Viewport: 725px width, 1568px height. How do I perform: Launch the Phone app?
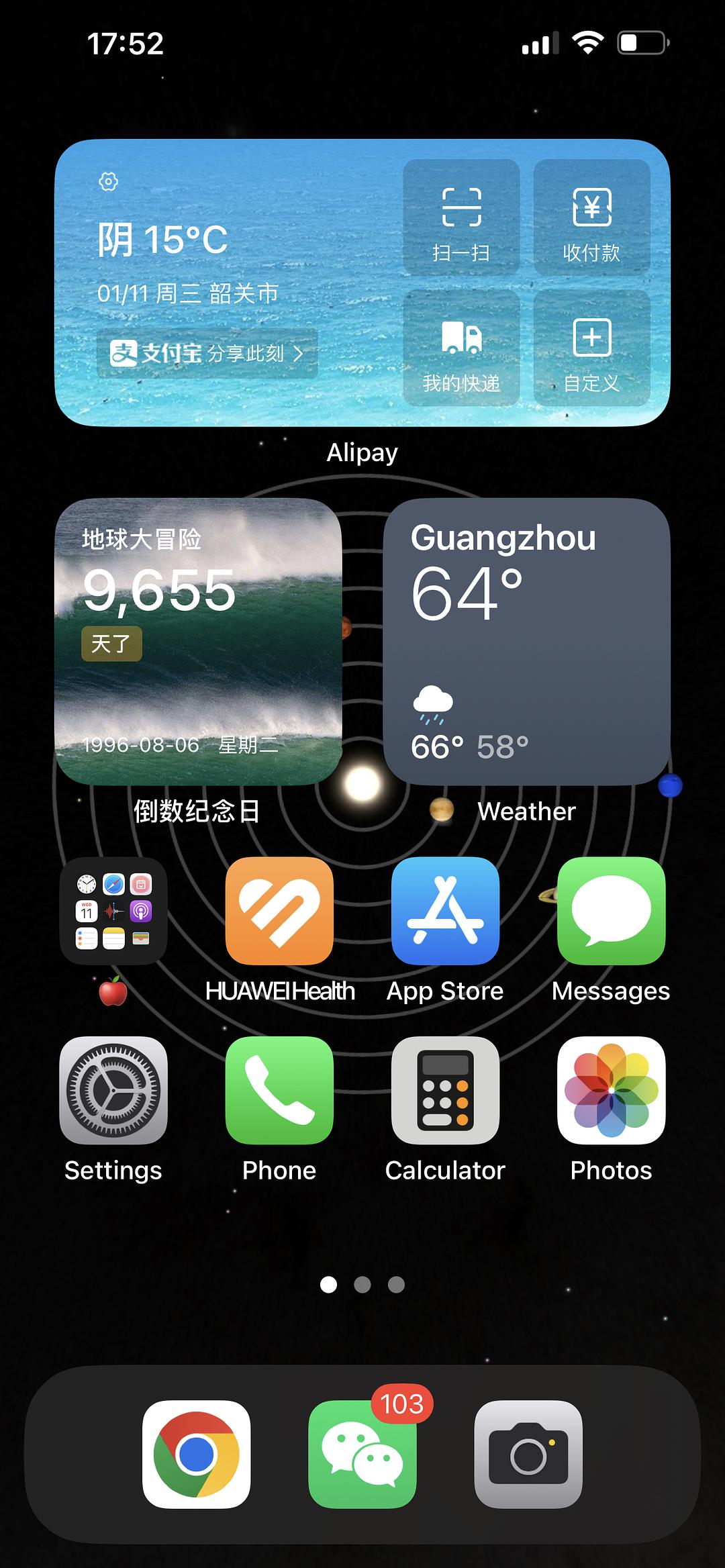[279, 1090]
